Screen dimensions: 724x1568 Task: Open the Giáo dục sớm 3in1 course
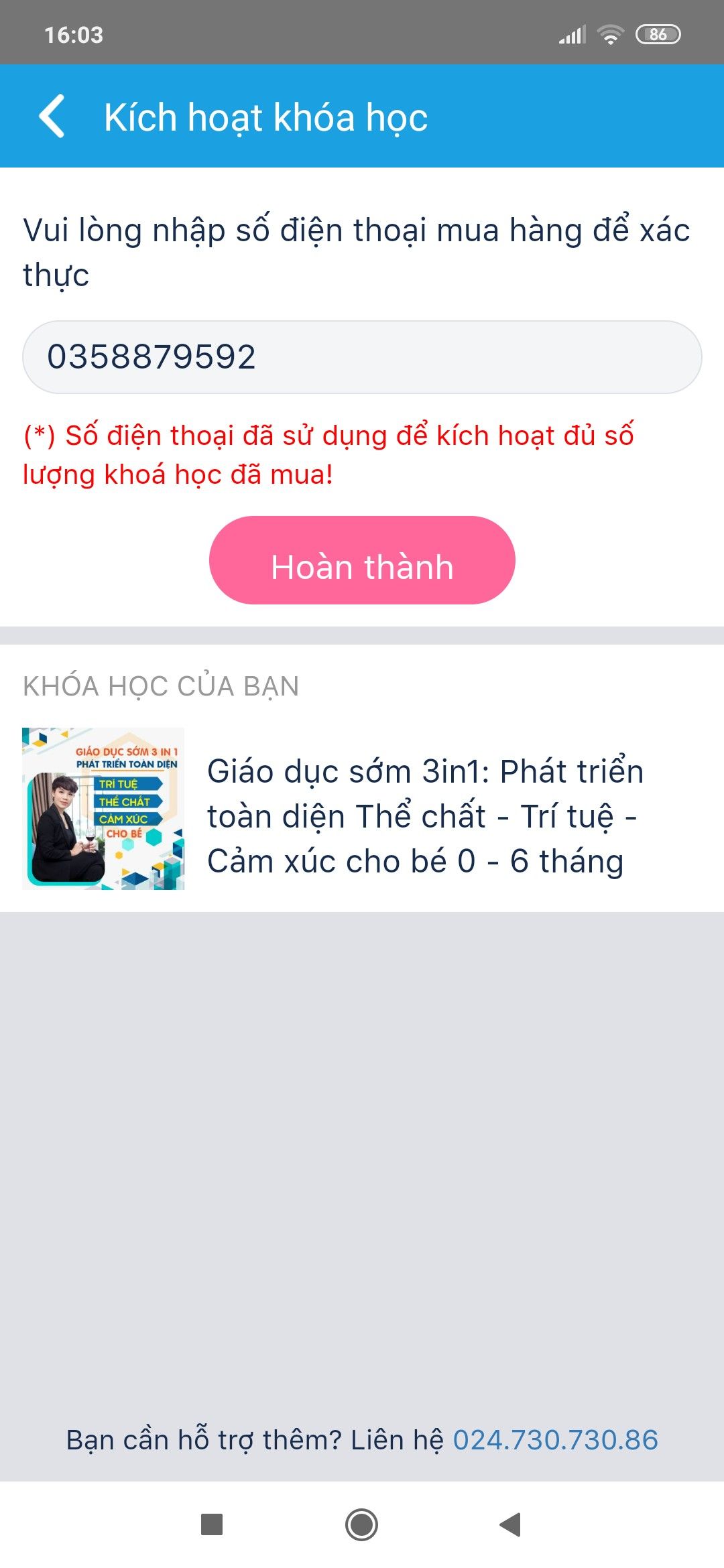click(362, 809)
